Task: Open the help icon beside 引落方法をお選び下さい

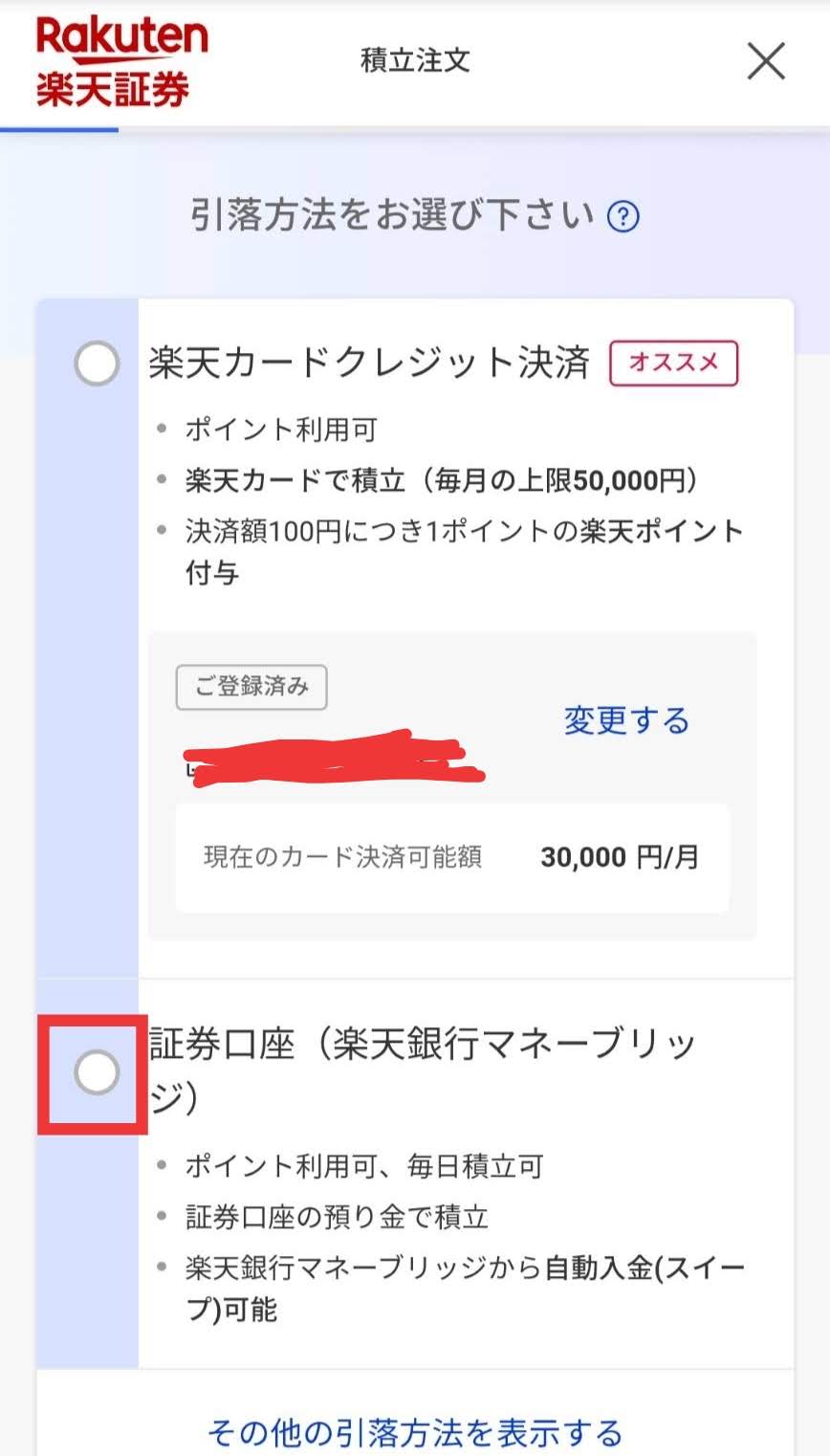Action: pyautogui.click(x=623, y=217)
